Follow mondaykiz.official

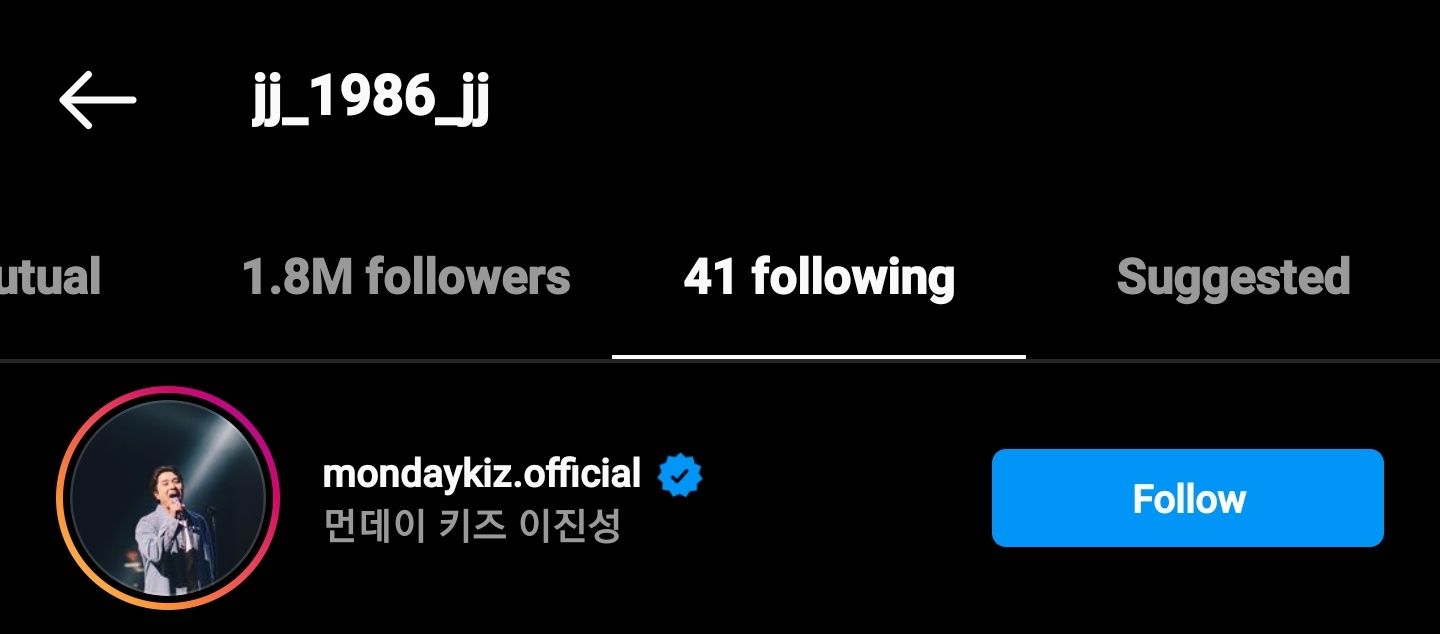point(1187,498)
